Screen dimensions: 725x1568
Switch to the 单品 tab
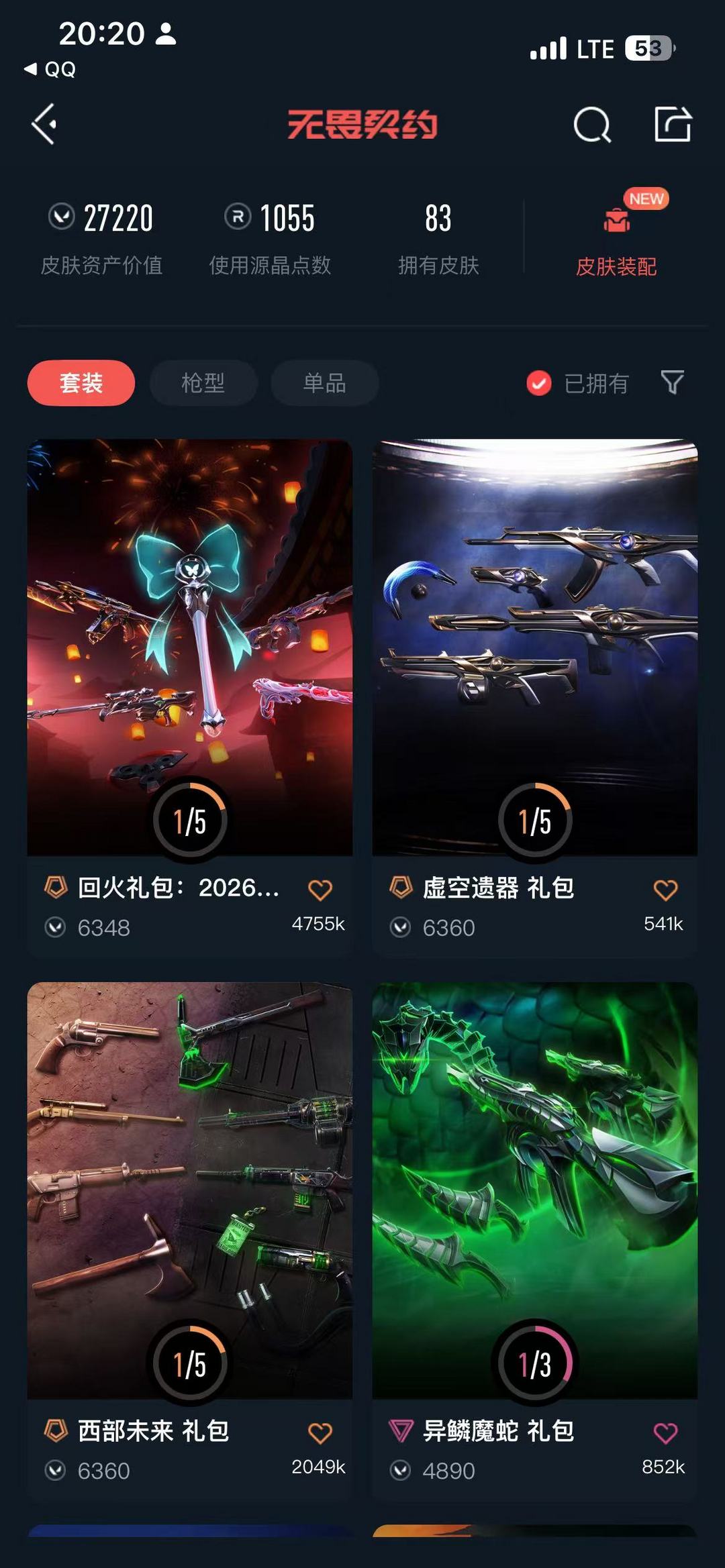coord(324,383)
